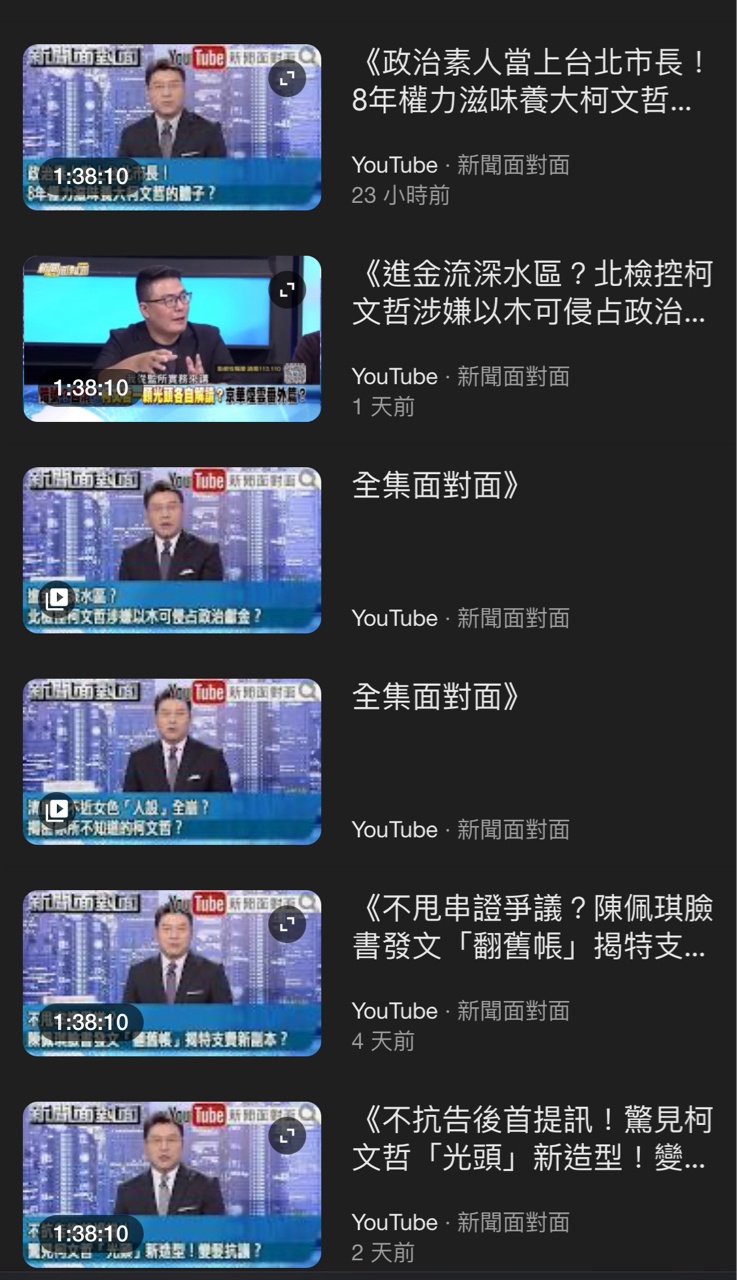Expand preview on 不甩串證爭議 thumbnail

point(287,925)
